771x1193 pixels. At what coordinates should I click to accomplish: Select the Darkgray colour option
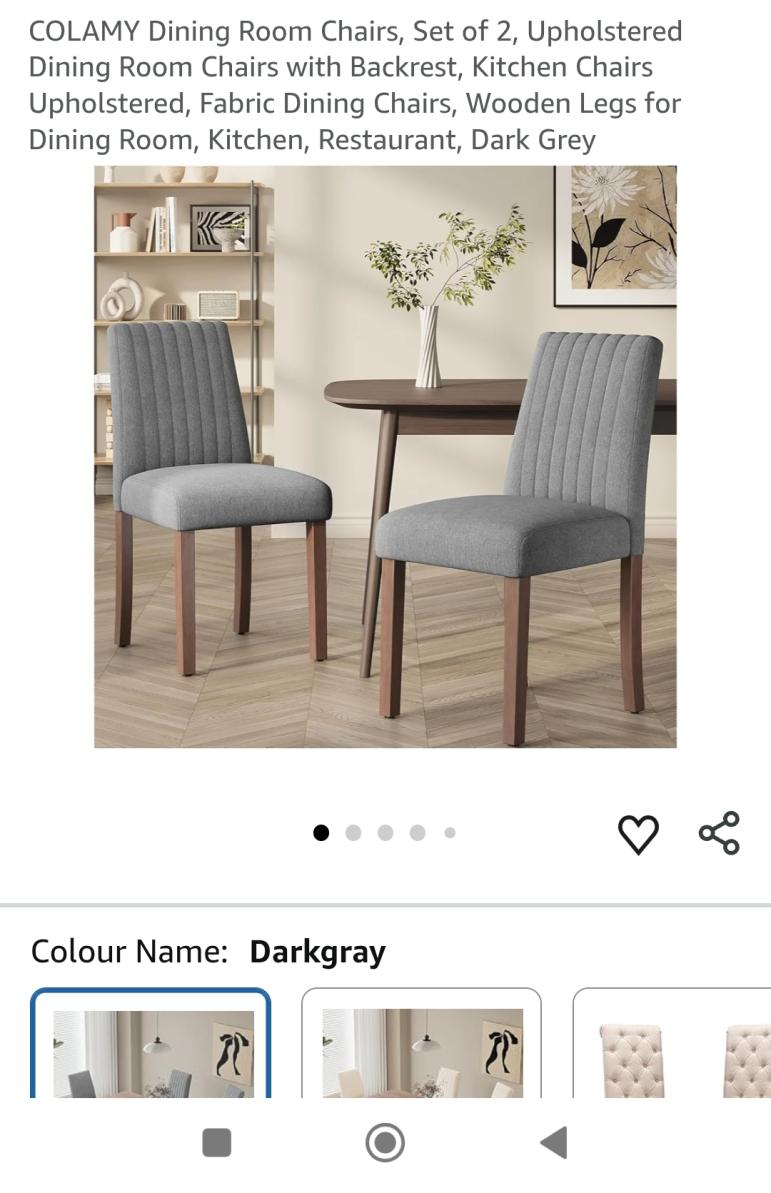pos(151,1043)
